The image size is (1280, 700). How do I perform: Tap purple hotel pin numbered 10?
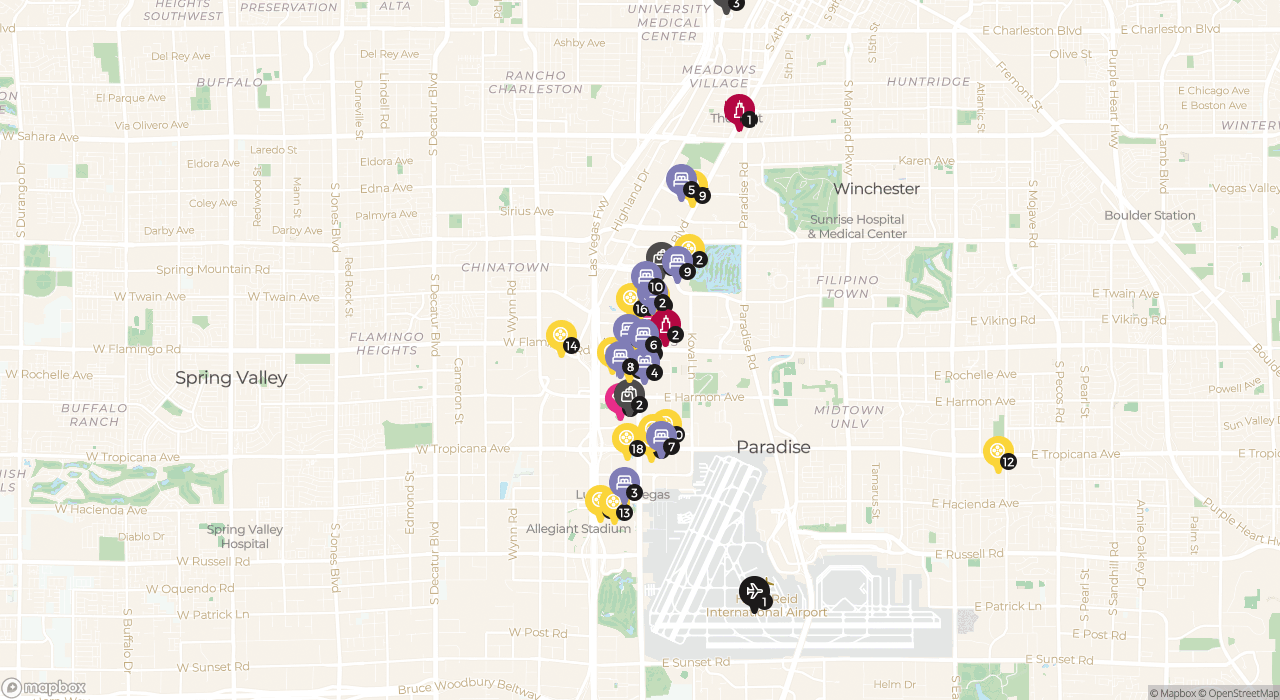pyautogui.click(x=646, y=277)
